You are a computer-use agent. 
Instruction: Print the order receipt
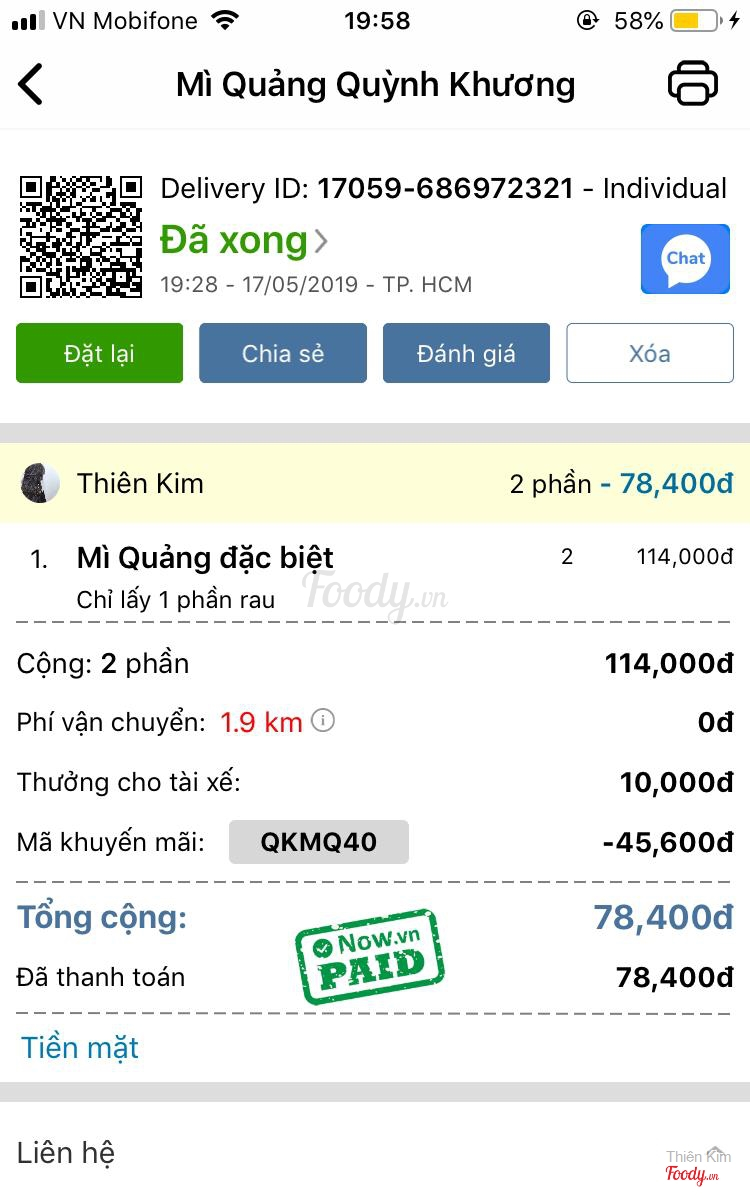pyautogui.click(x=692, y=84)
